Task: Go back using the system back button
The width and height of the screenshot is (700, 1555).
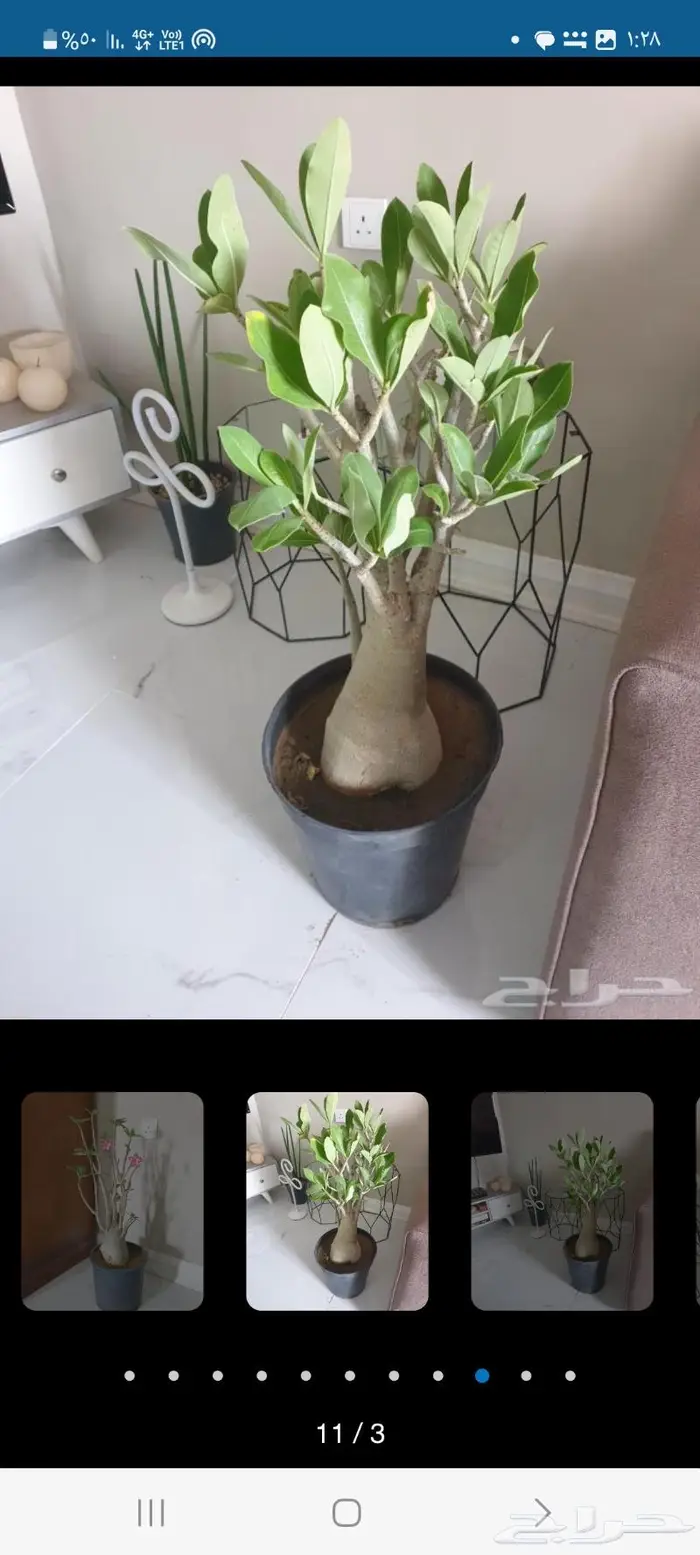Action: point(541,1512)
